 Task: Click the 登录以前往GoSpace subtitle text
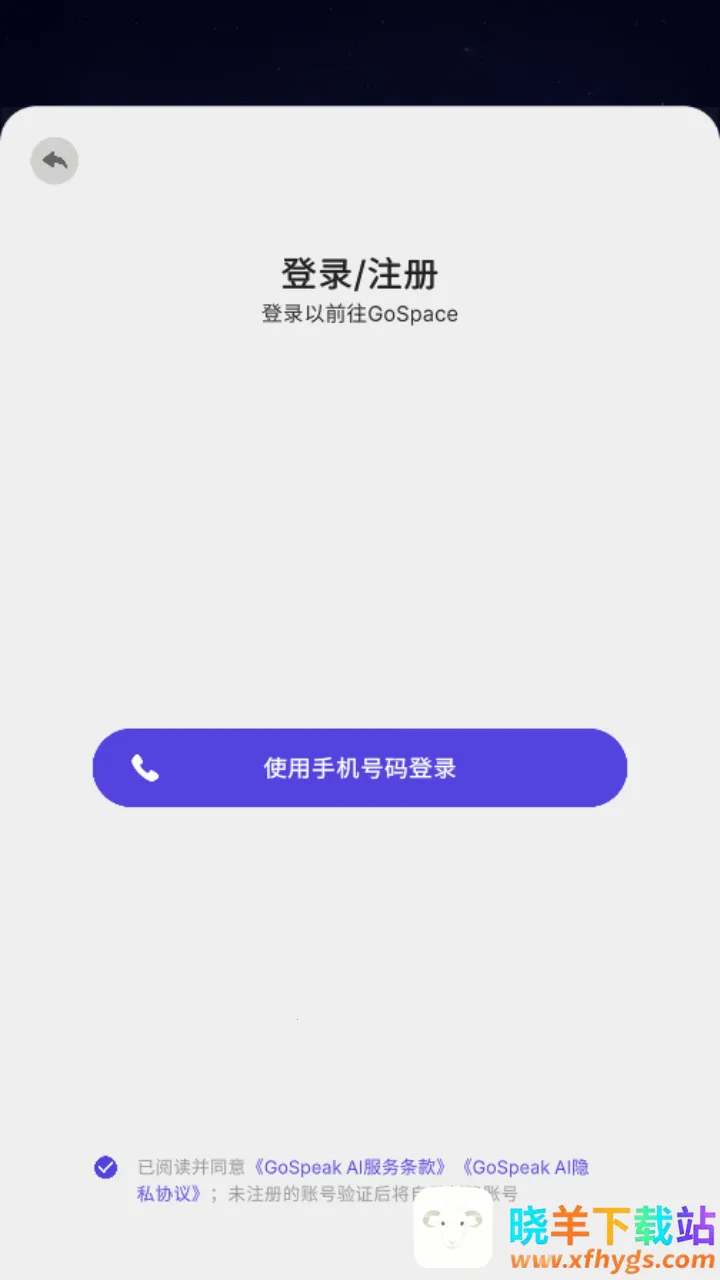[360, 313]
